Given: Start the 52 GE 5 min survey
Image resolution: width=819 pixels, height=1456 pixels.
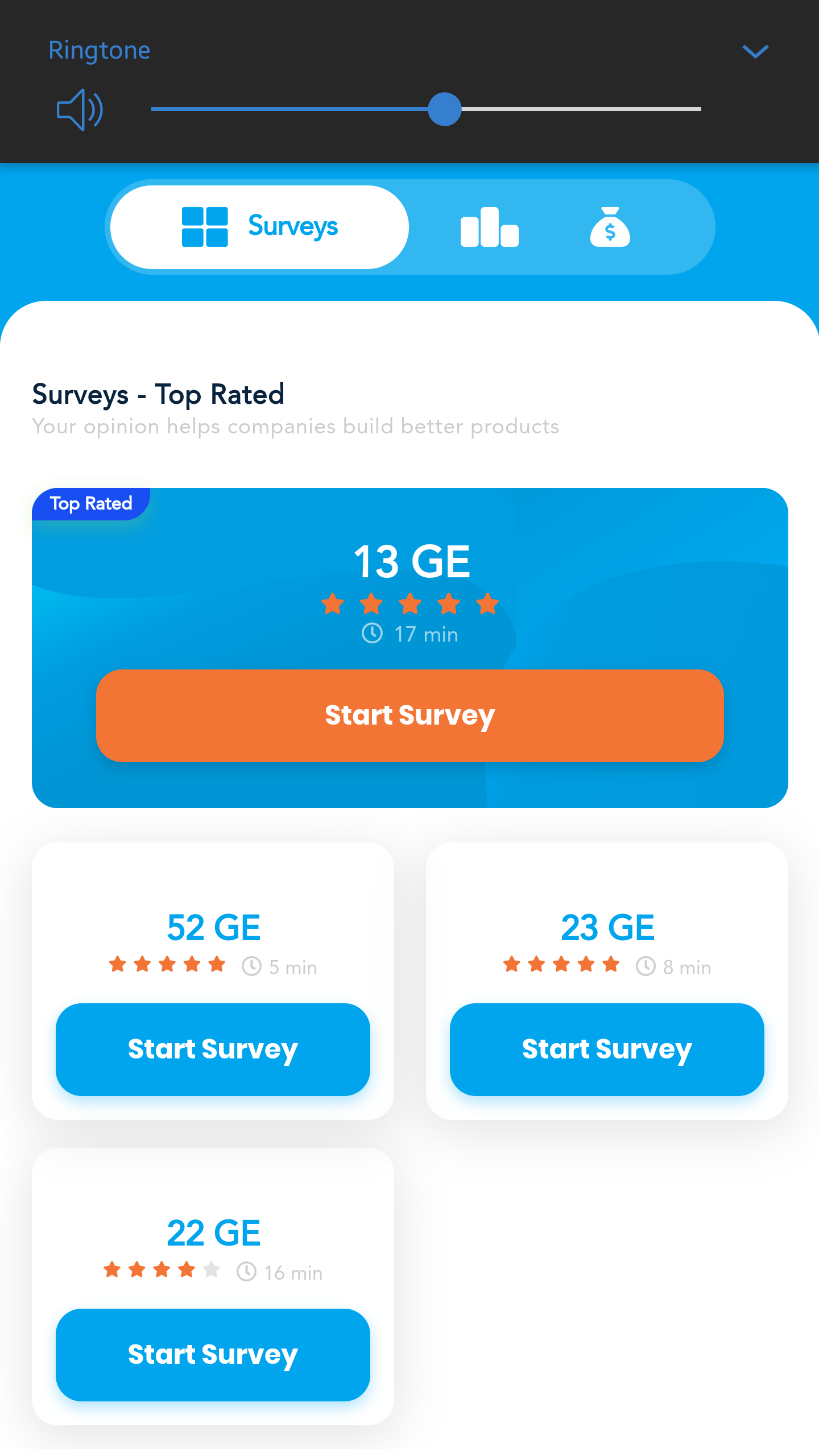Looking at the screenshot, I should click(x=213, y=1049).
